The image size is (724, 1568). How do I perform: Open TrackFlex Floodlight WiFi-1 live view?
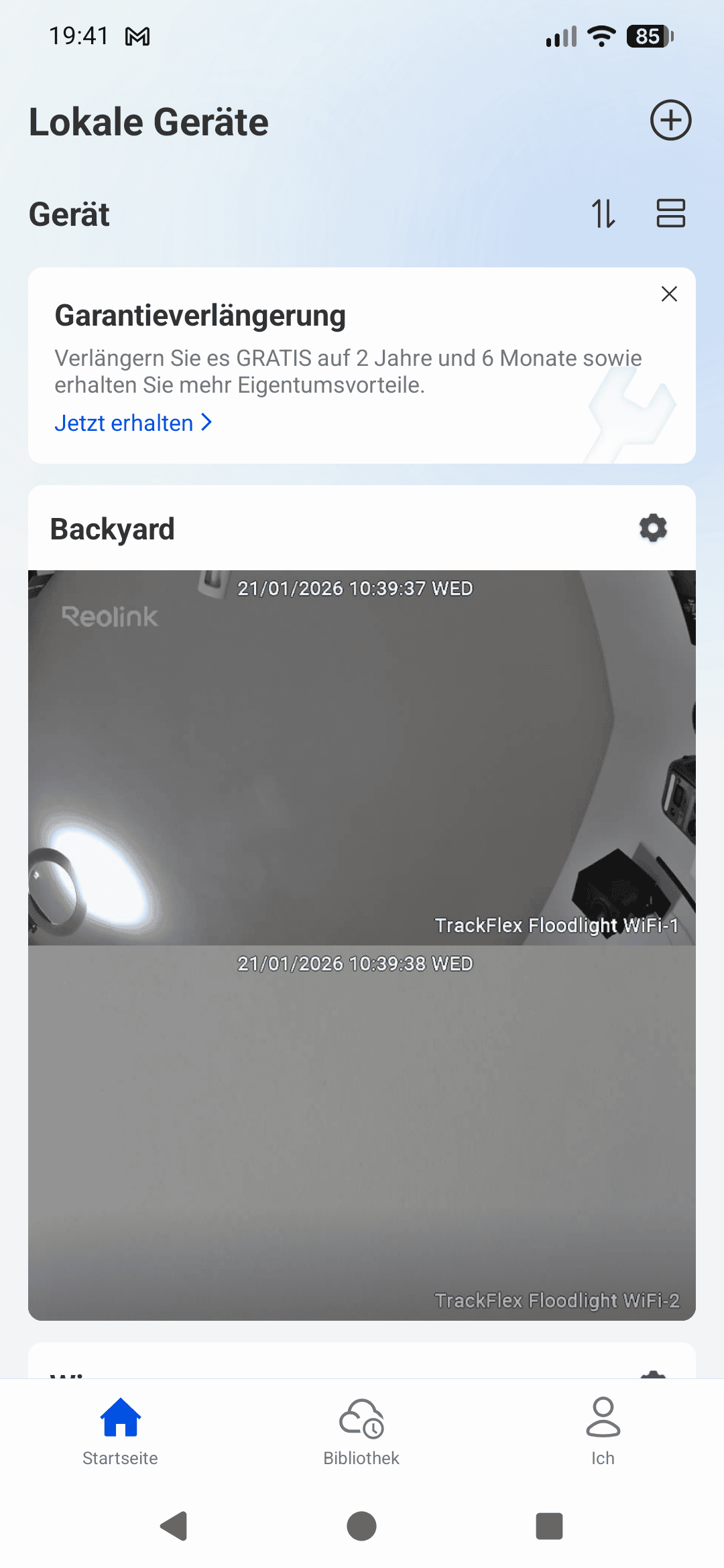pyautogui.click(x=362, y=757)
